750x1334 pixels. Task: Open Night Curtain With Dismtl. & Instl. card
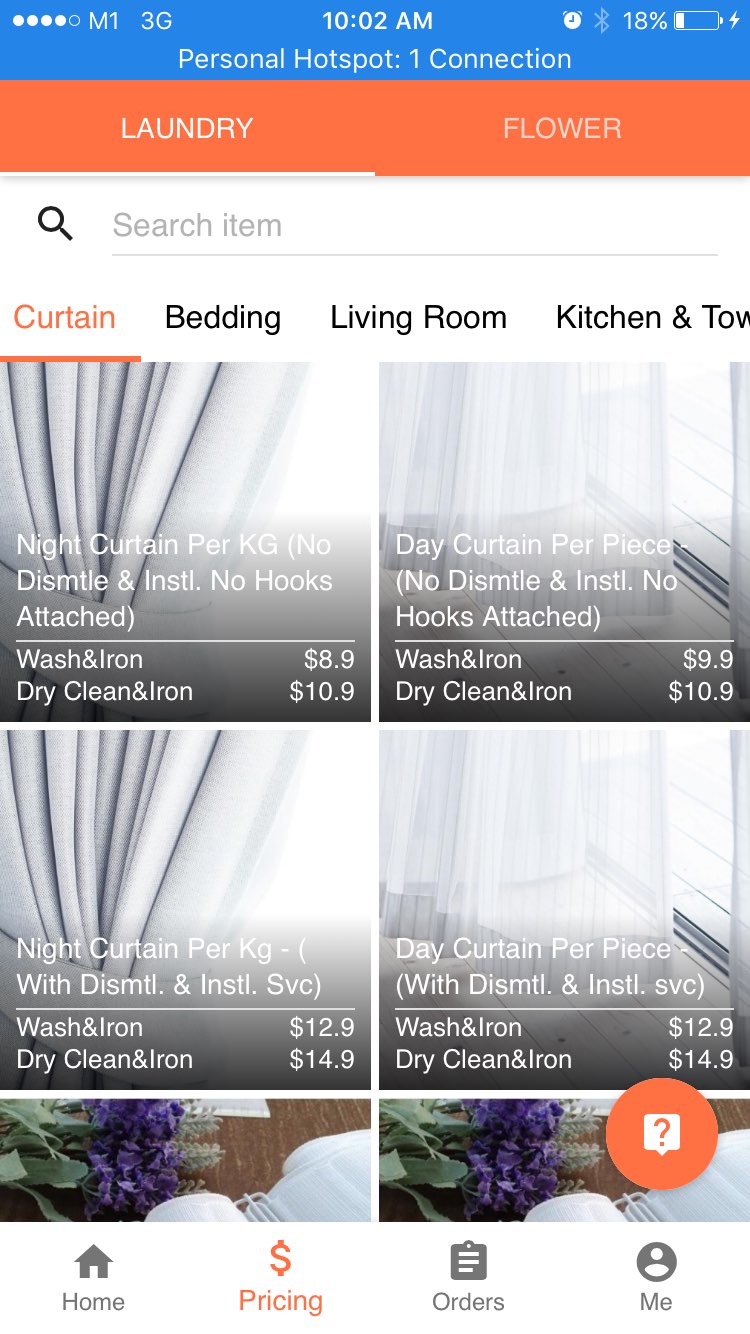click(x=185, y=909)
